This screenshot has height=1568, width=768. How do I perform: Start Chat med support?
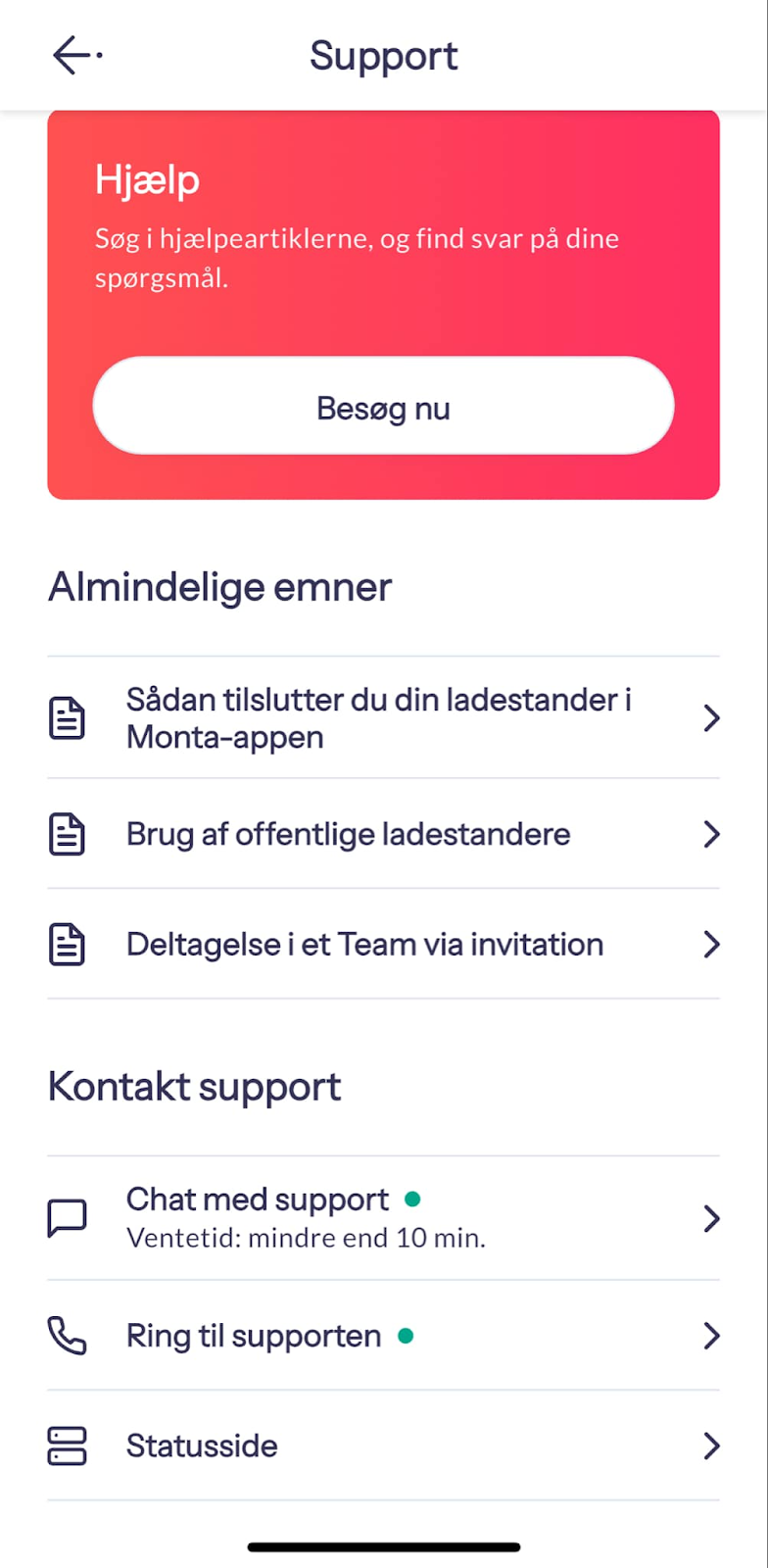[x=383, y=1218]
